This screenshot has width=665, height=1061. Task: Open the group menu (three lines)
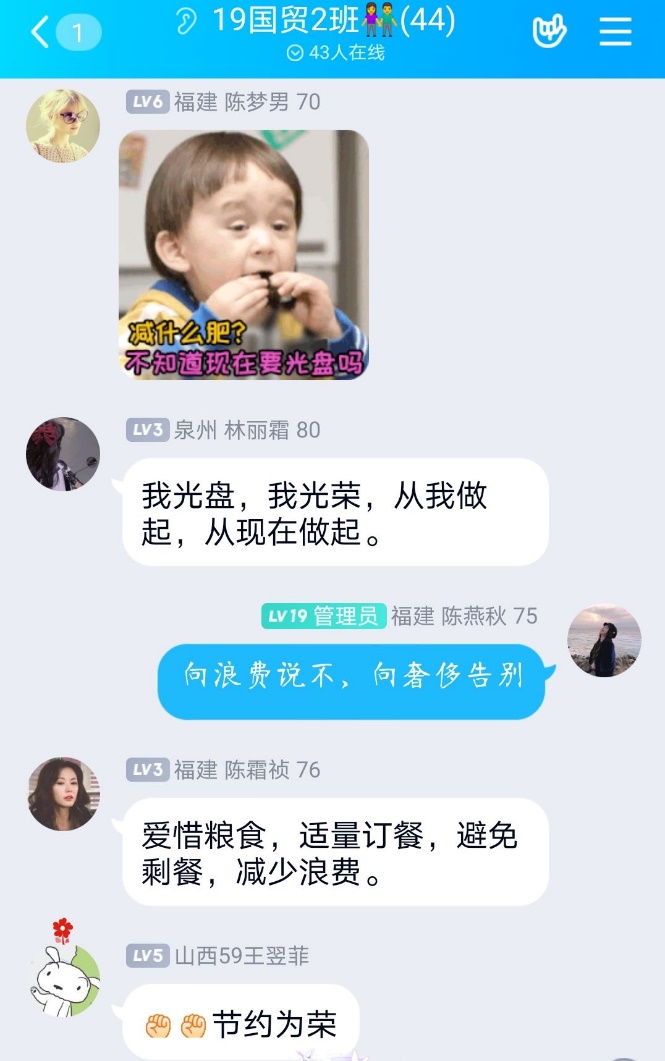(x=615, y=32)
